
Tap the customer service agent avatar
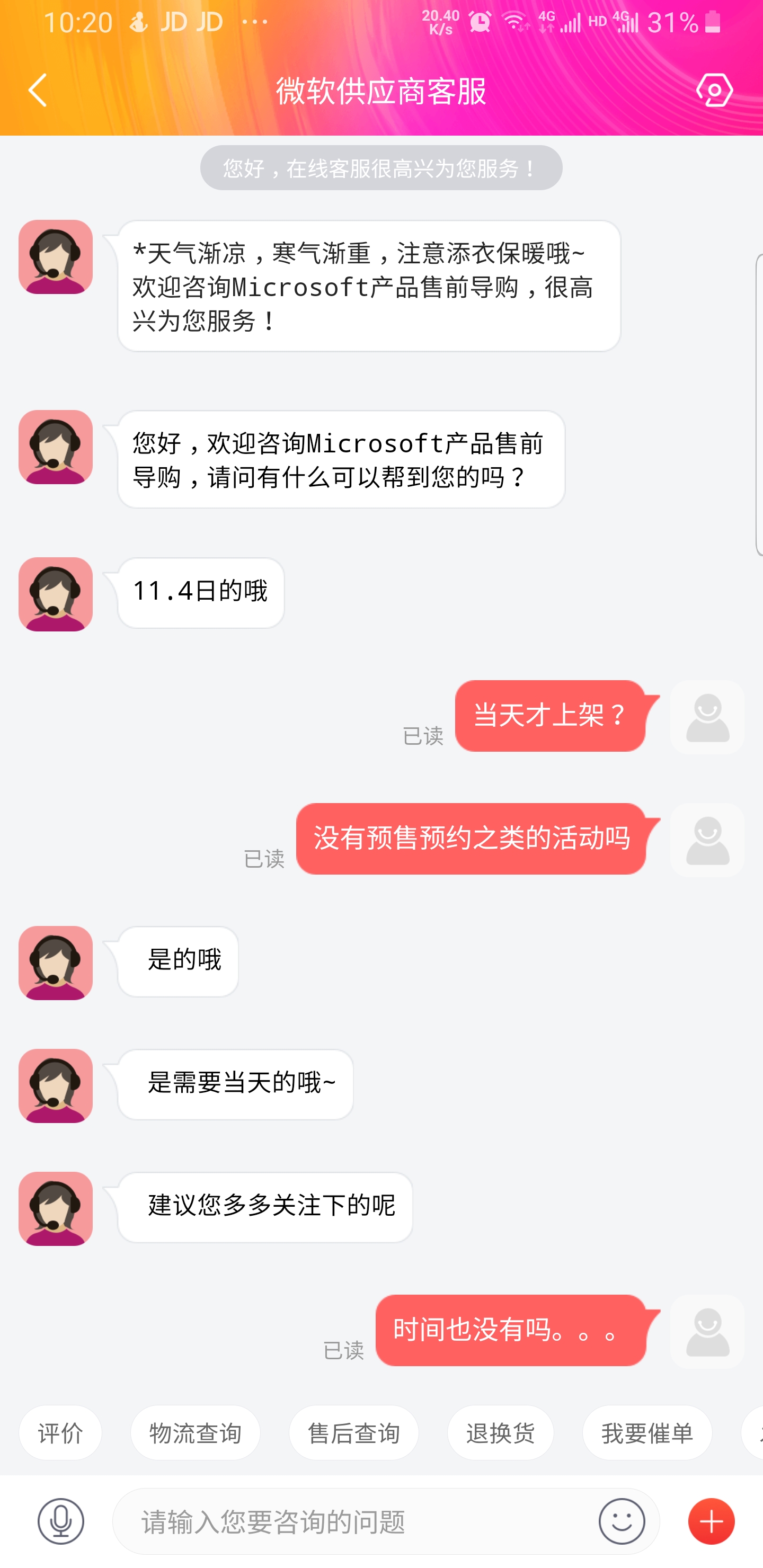tap(55, 257)
